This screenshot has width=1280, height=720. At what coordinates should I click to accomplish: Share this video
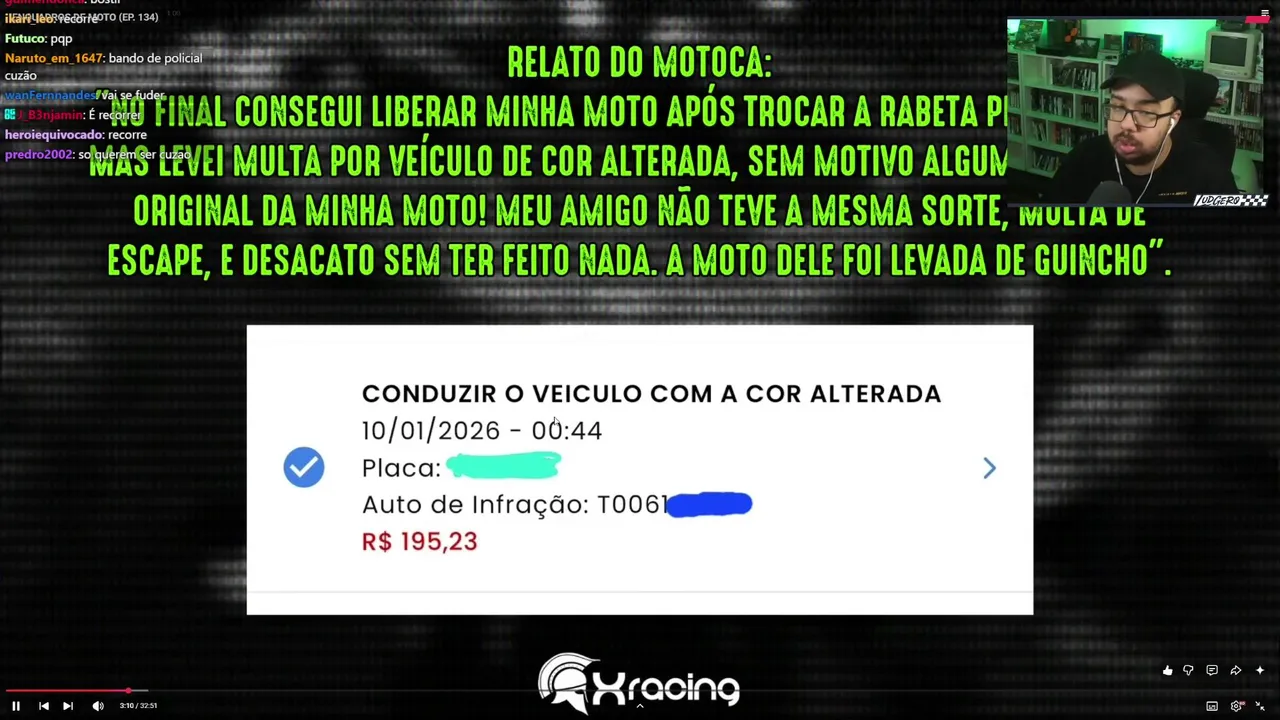(1236, 670)
